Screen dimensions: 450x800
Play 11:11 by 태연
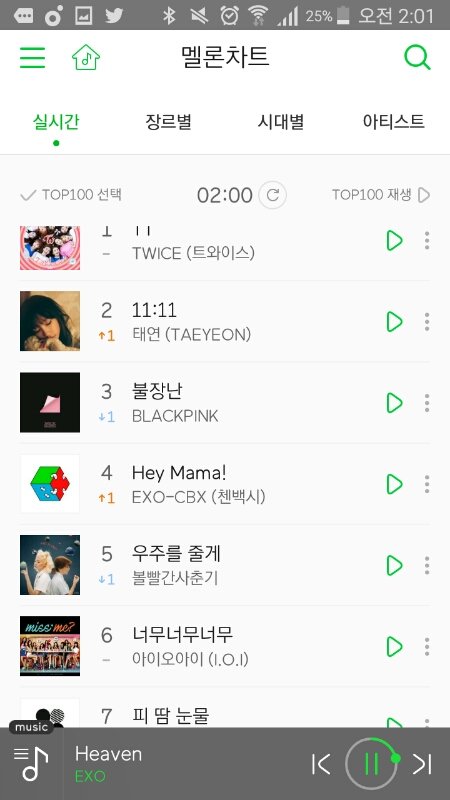pos(394,321)
